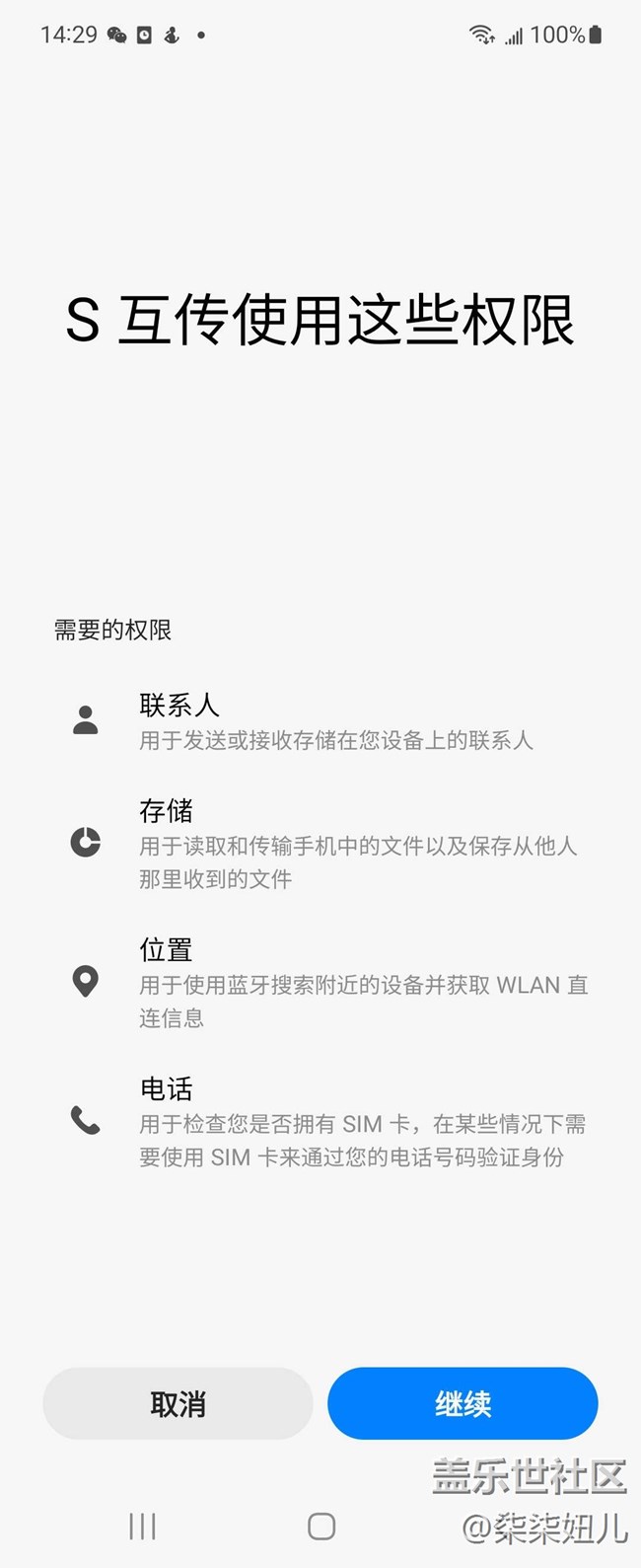This screenshot has height=1568, width=641.
Task: Select 继续 to continue
Action: click(463, 1403)
